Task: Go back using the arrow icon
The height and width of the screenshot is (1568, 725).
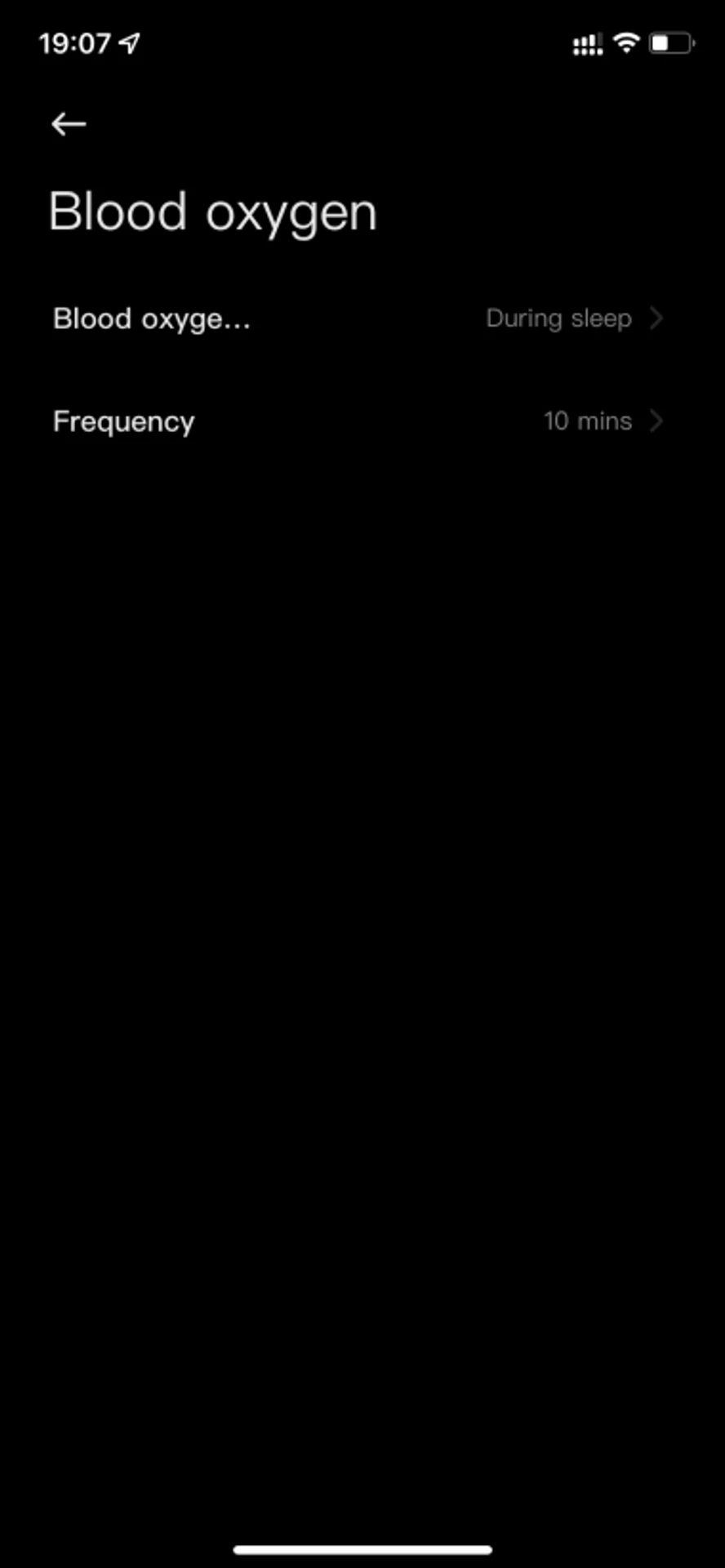Action: click(x=69, y=124)
